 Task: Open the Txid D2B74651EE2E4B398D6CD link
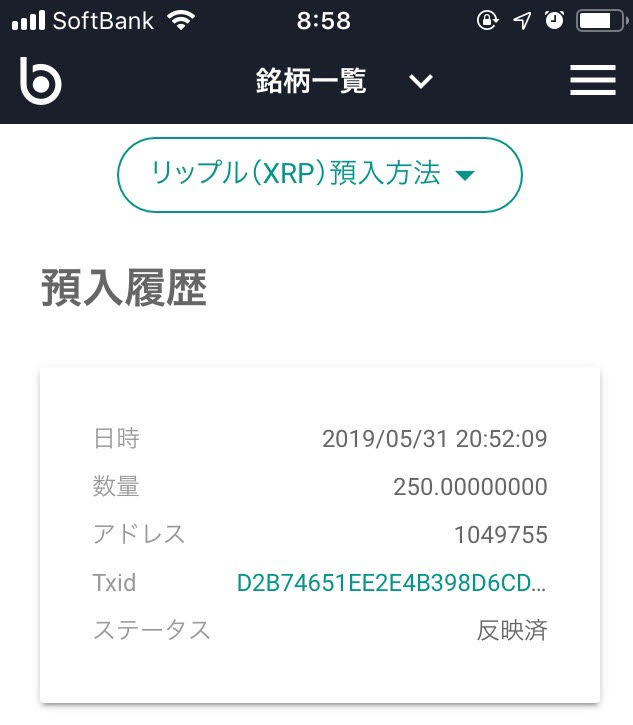(391, 583)
